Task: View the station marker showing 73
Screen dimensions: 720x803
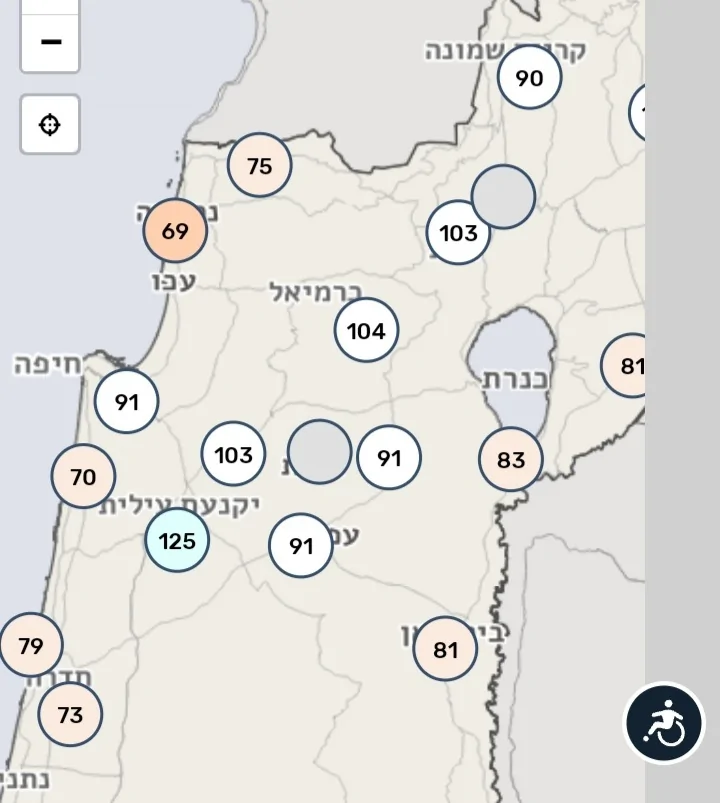Action: click(x=70, y=715)
